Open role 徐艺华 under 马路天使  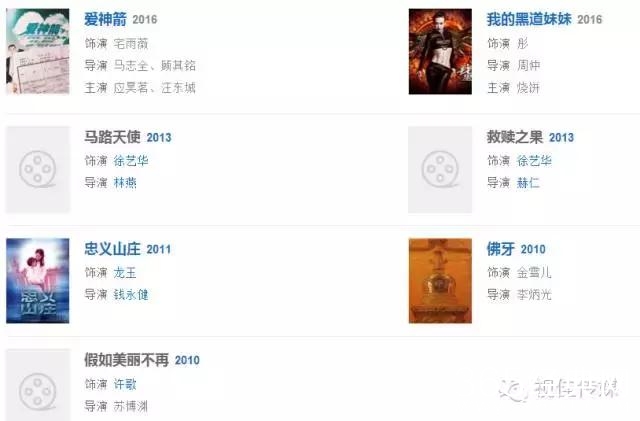[131, 160]
